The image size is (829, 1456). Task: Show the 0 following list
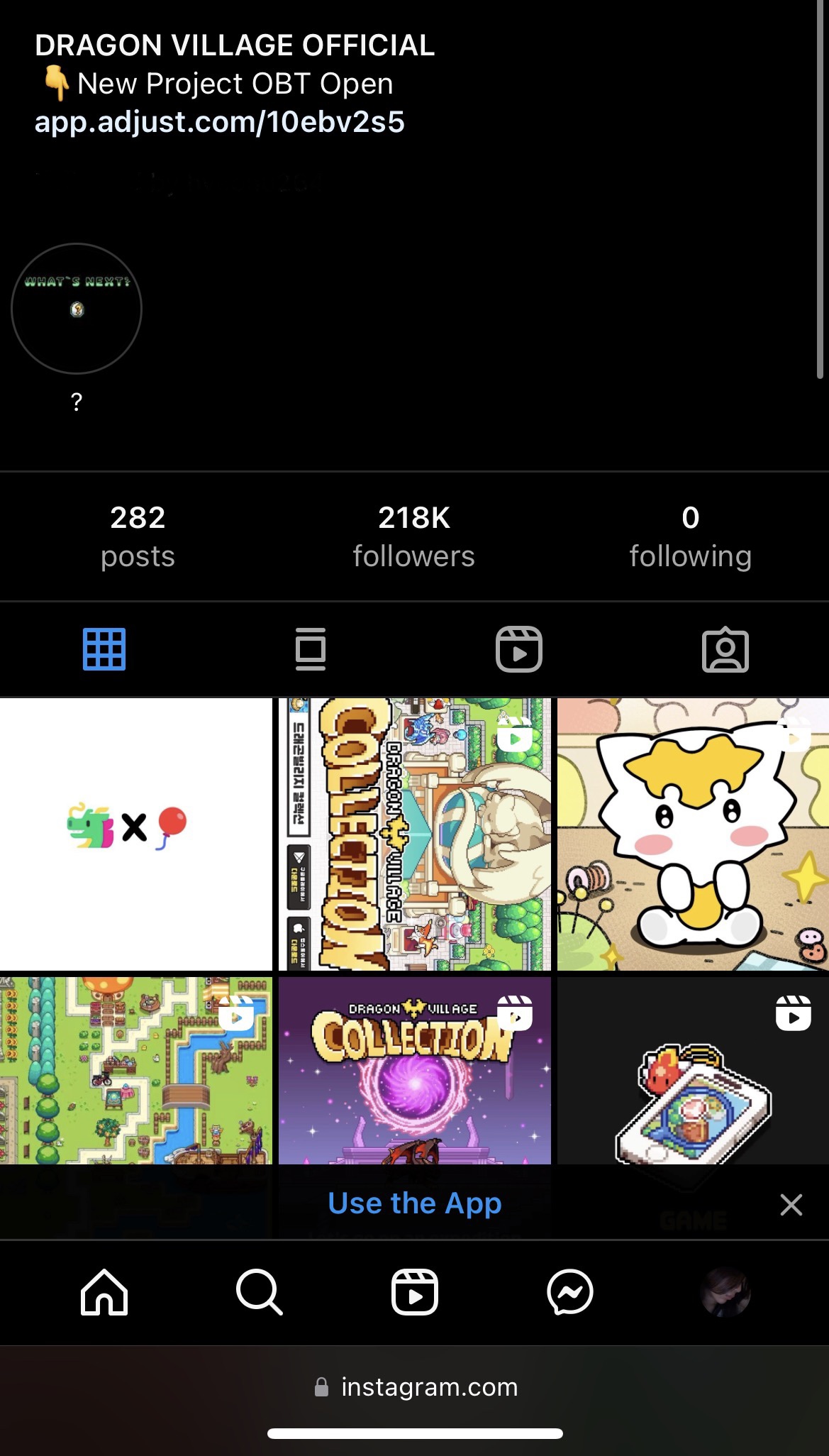pyautogui.click(x=690, y=536)
